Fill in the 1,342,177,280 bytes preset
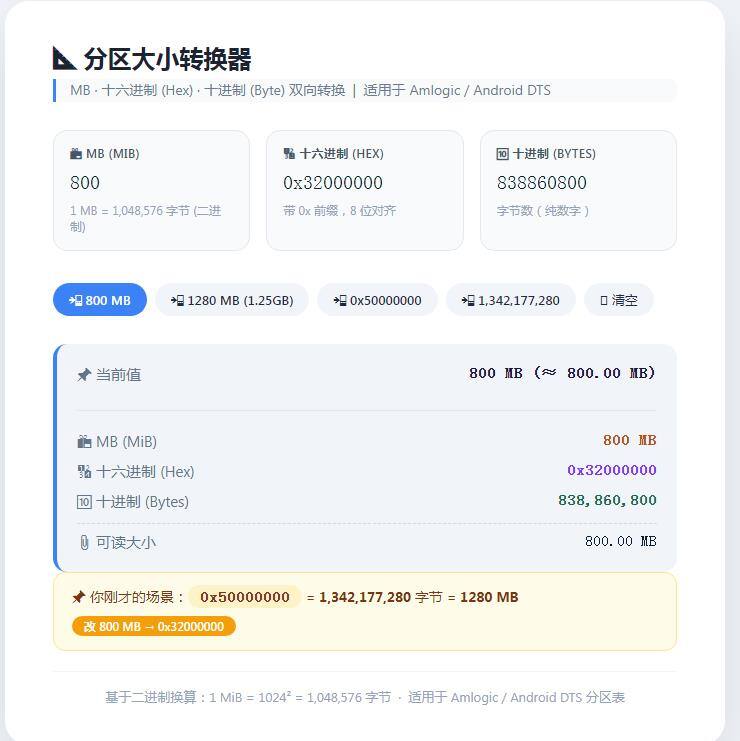 pos(511,300)
